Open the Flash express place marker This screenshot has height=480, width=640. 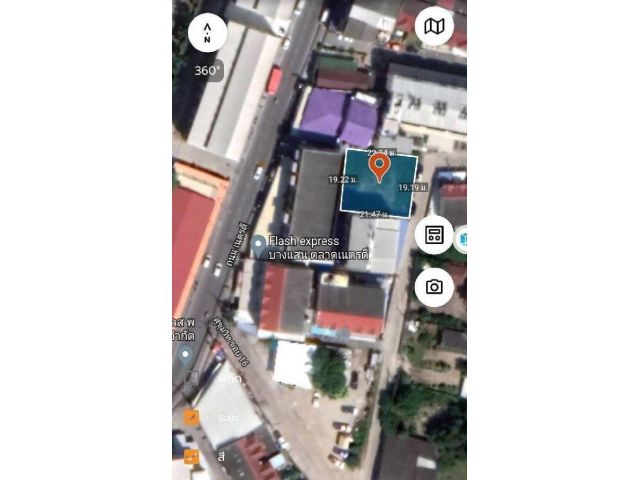click(x=258, y=243)
